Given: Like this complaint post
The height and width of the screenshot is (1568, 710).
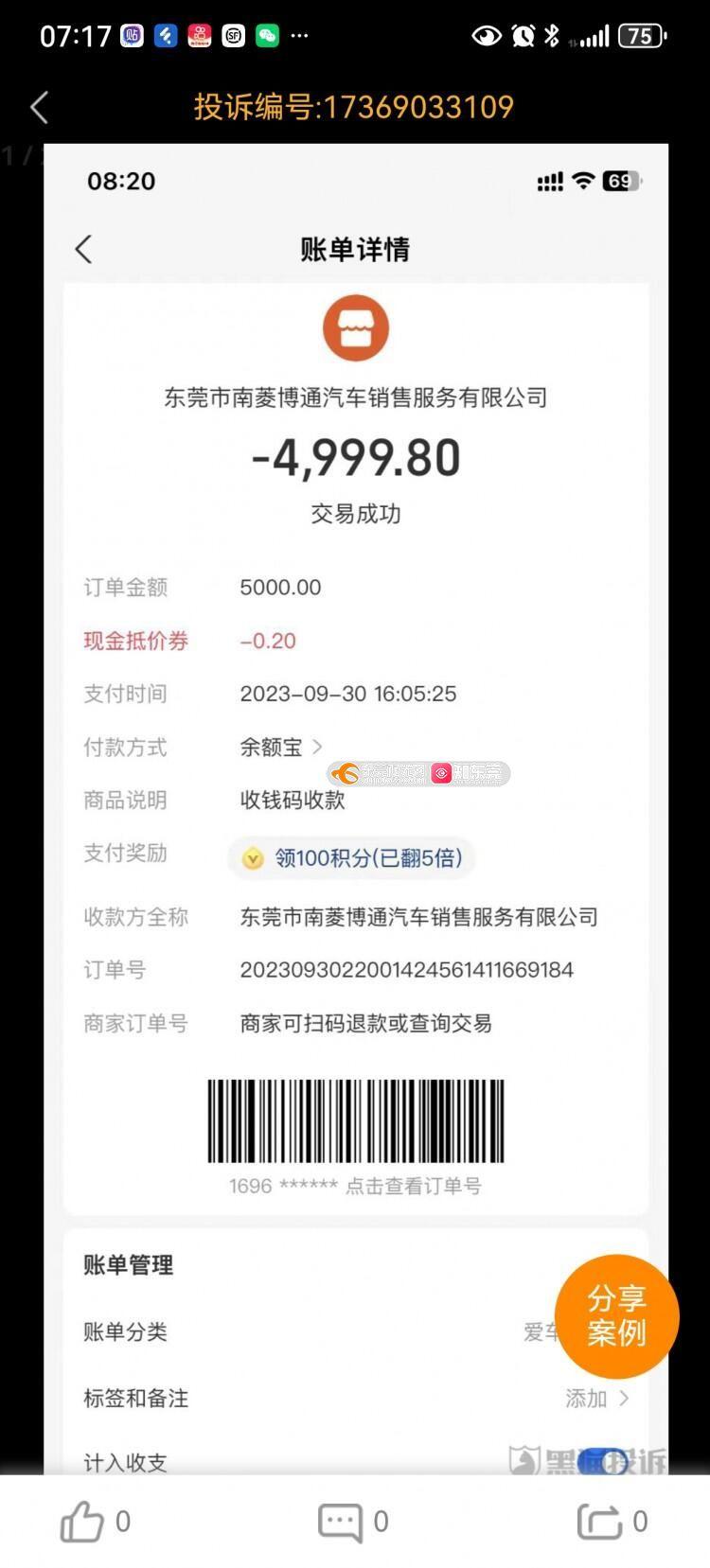Looking at the screenshot, I should pyautogui.click(x=83, y=1522).
